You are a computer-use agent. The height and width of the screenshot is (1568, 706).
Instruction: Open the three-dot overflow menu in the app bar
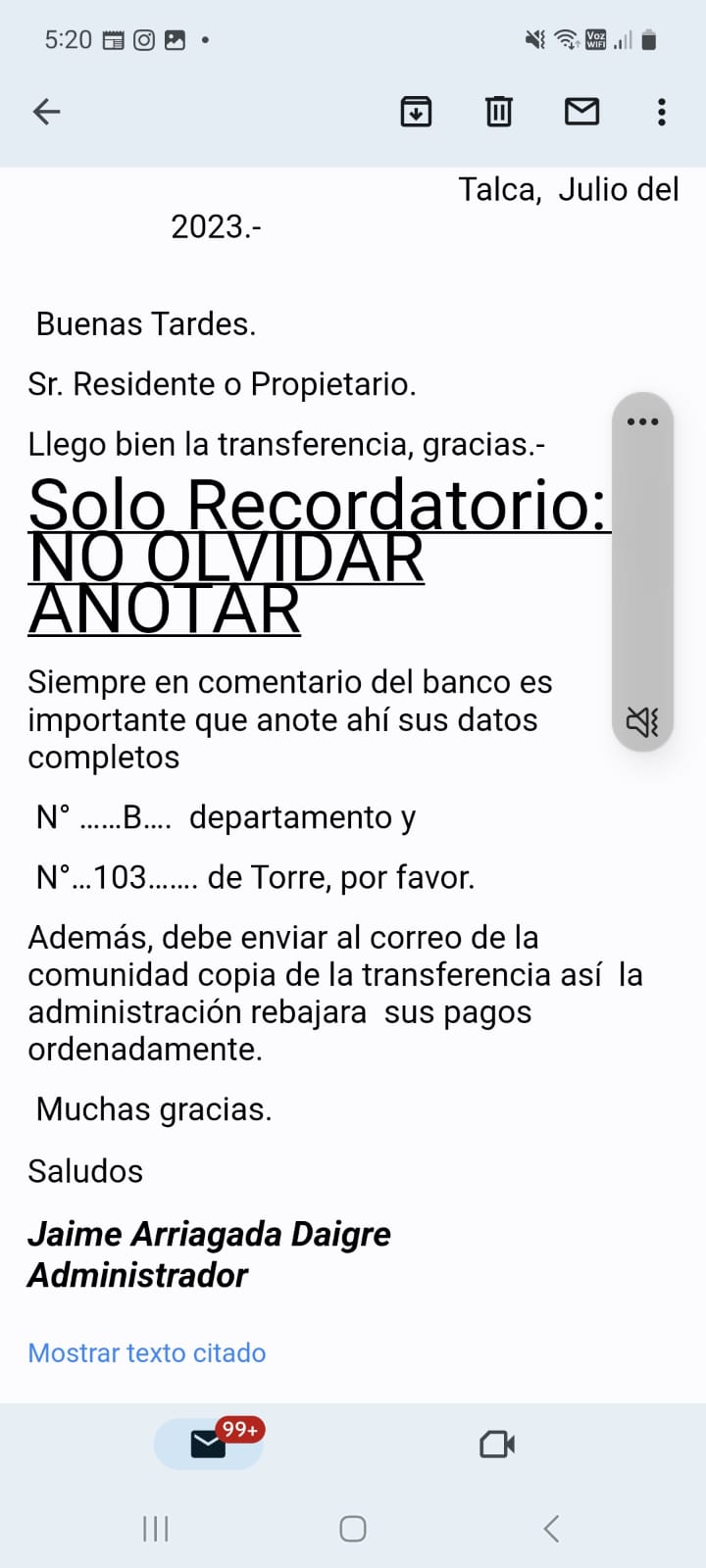click(662, 112)
